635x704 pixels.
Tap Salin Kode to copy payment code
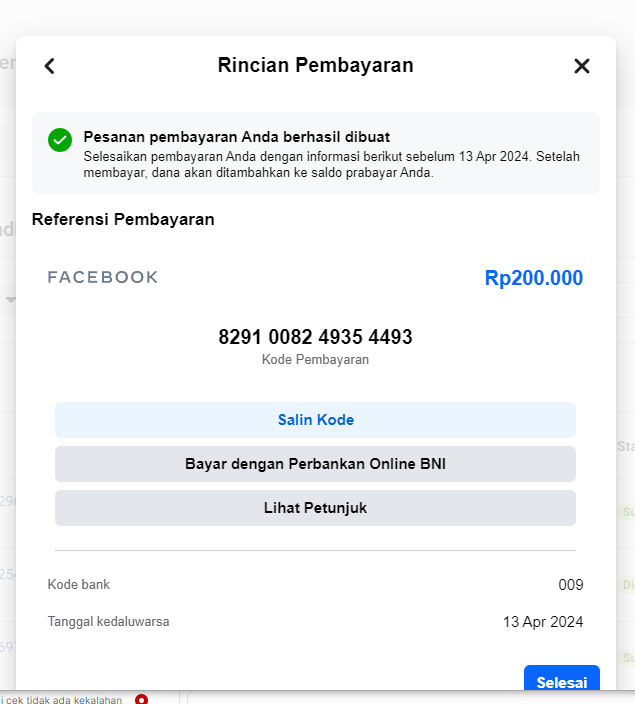[315, 420]
